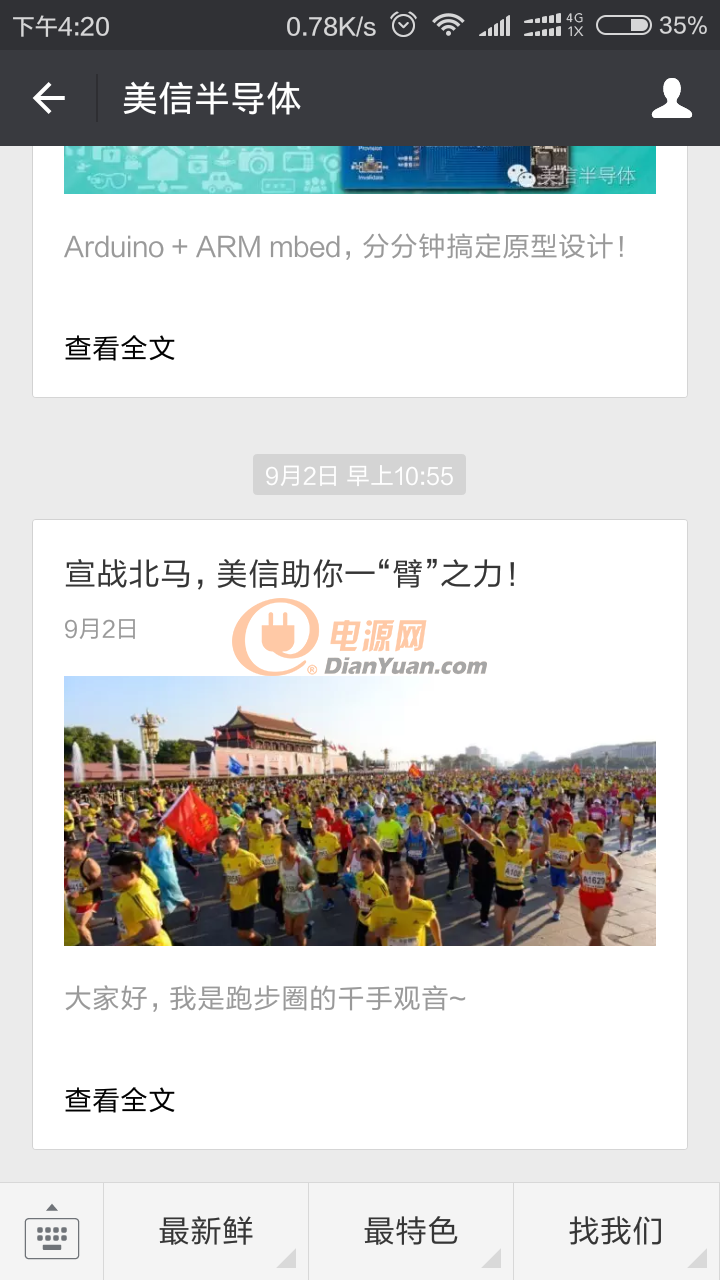Open the 最新鲜 menu

206,1232
